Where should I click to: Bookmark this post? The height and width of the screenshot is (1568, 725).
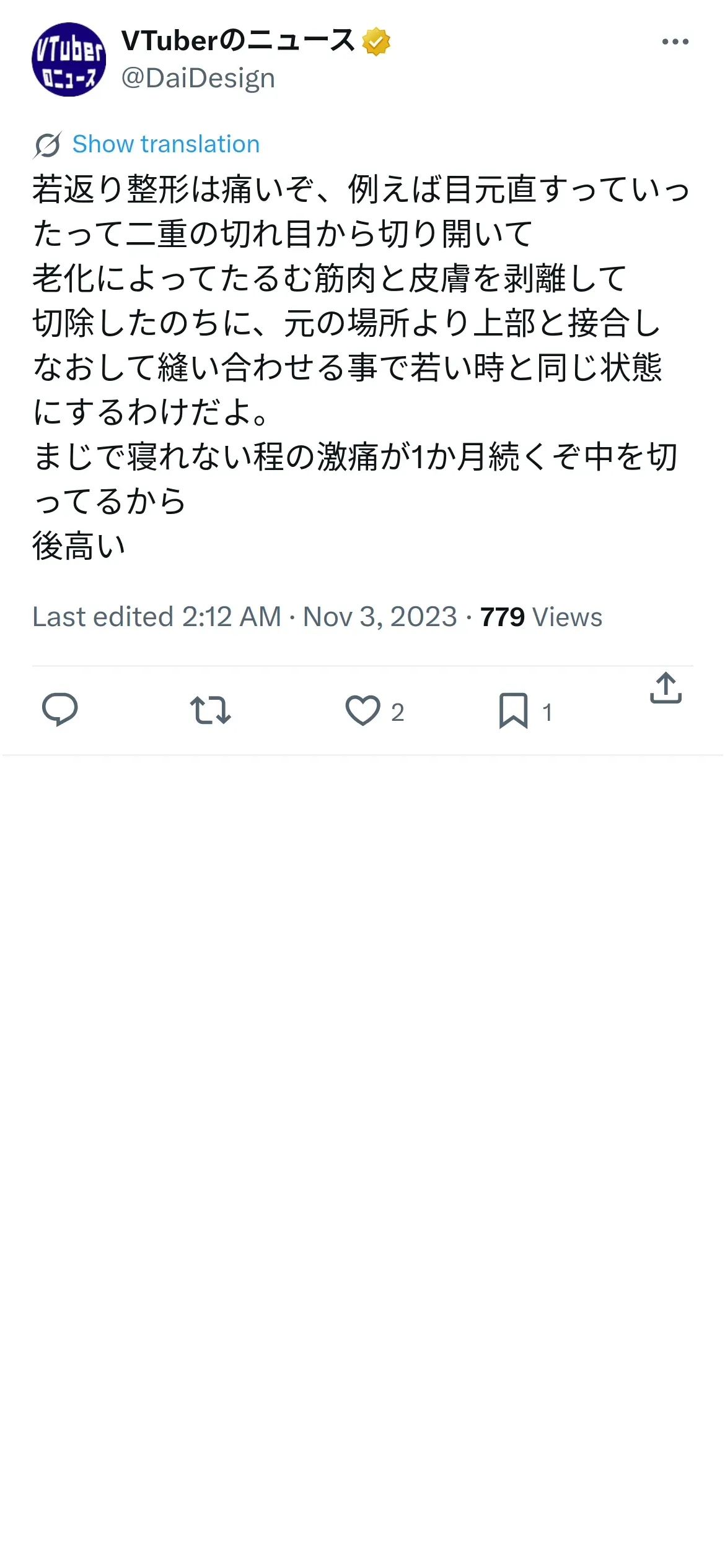(x=514, y=710)
